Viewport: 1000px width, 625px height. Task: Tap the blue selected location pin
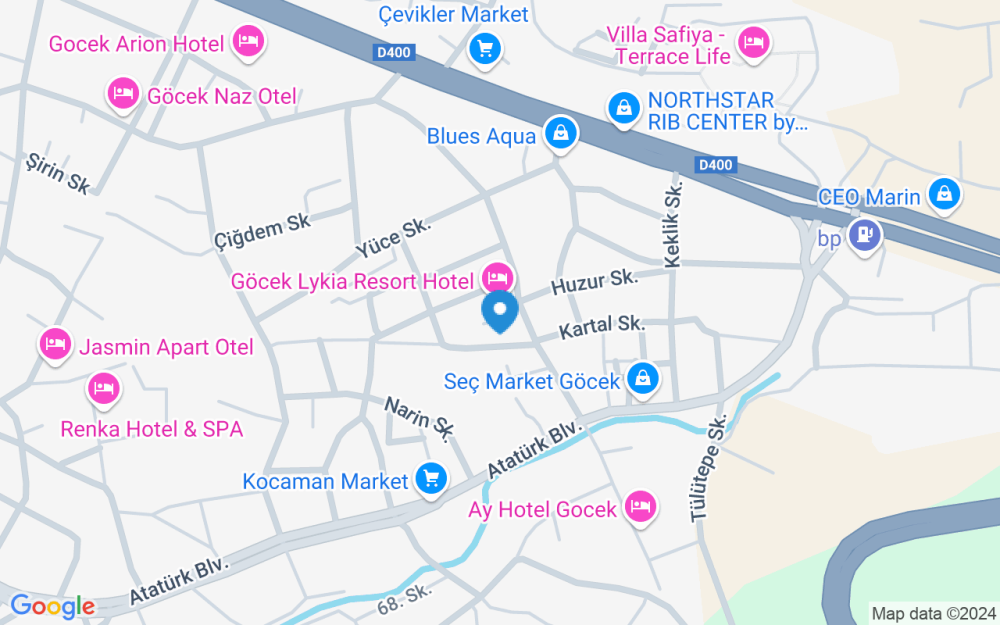tap(500, 311)
